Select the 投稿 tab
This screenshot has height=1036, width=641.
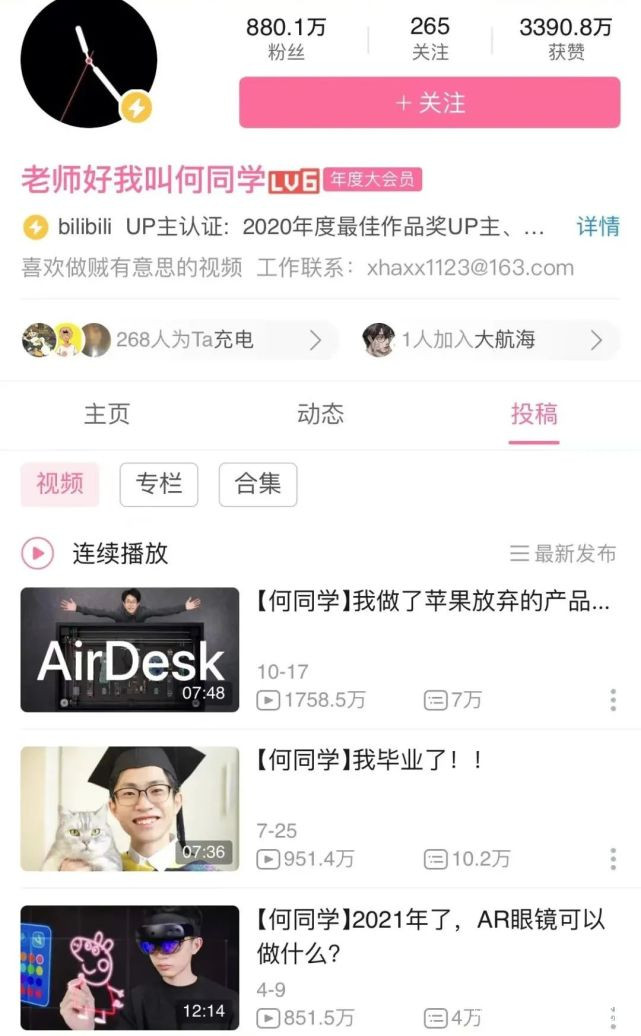tap(534, 414)
